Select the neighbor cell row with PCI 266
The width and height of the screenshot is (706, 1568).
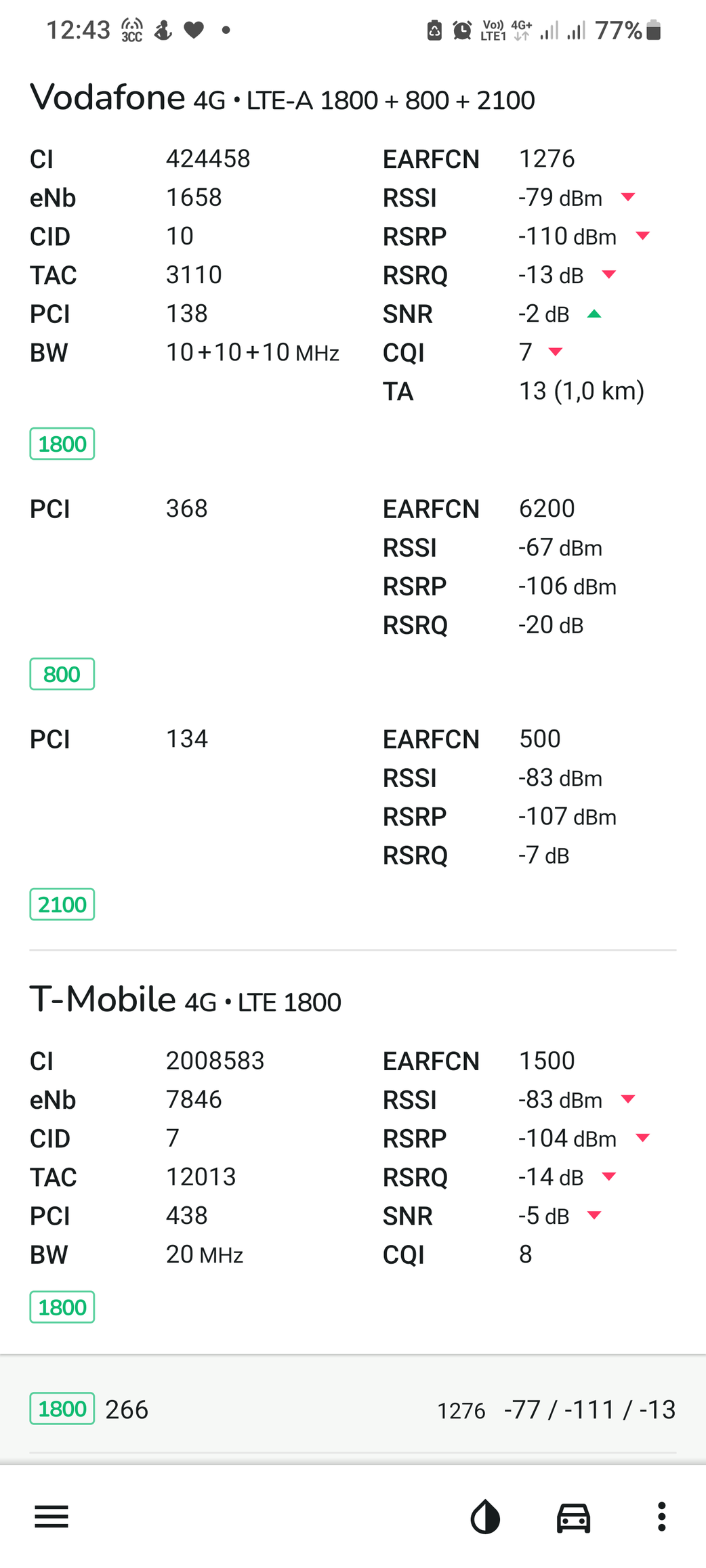pyautogui.click(x=353, y=1409)
